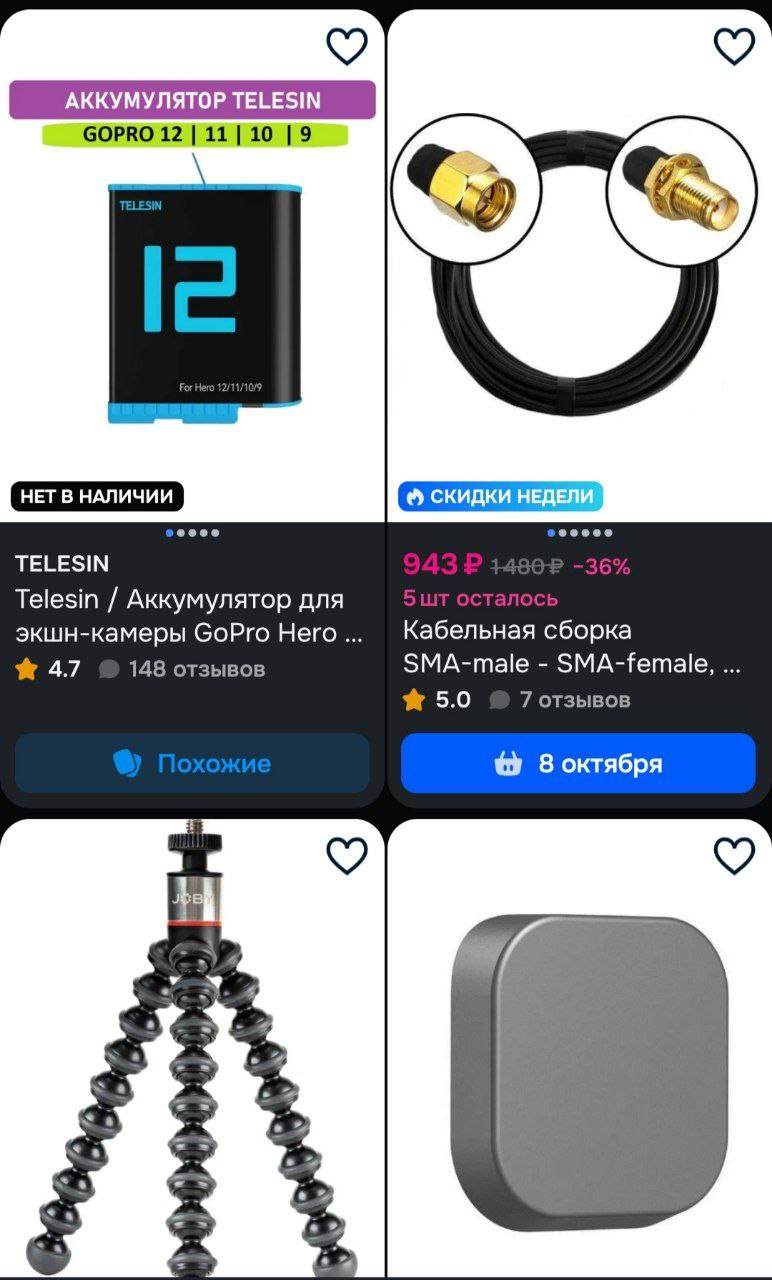This screenshot has height=1280, width=772.
Task: Add SMA cable to cart, 8 октября
Action: [x=578, y=764]
